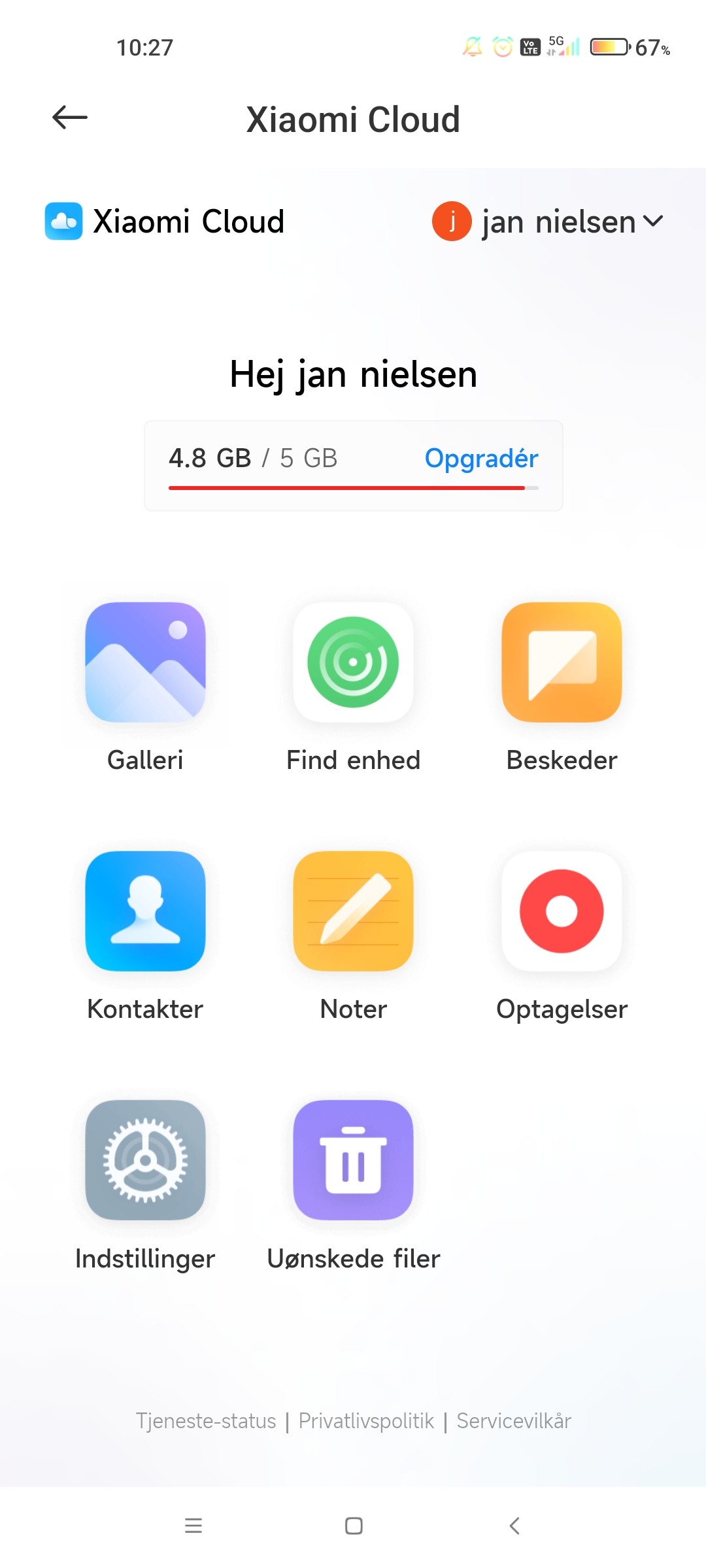
Task: Open Kontakter
Action: click(145, 936)
